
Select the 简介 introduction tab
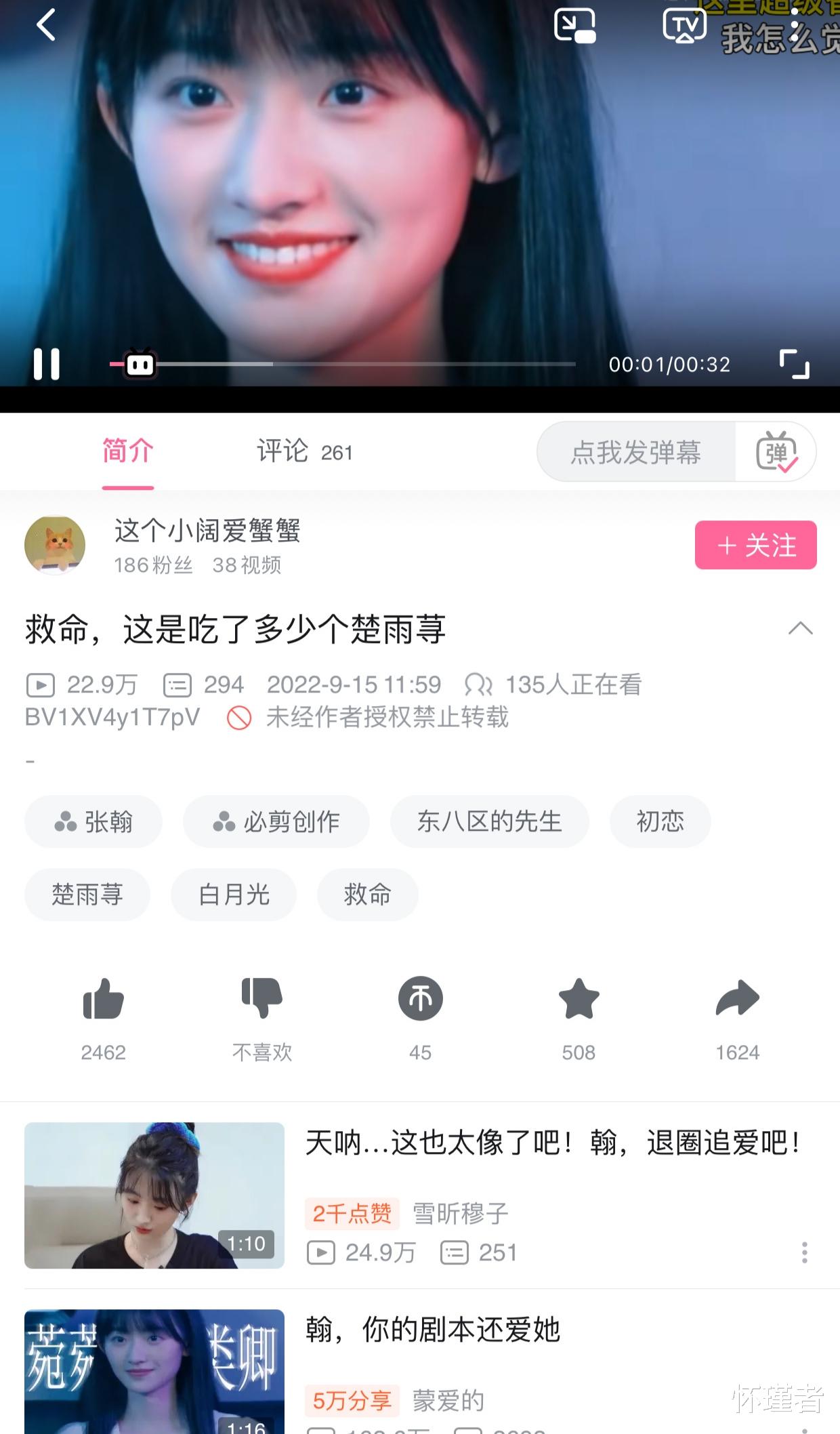[x=127, y=451]
